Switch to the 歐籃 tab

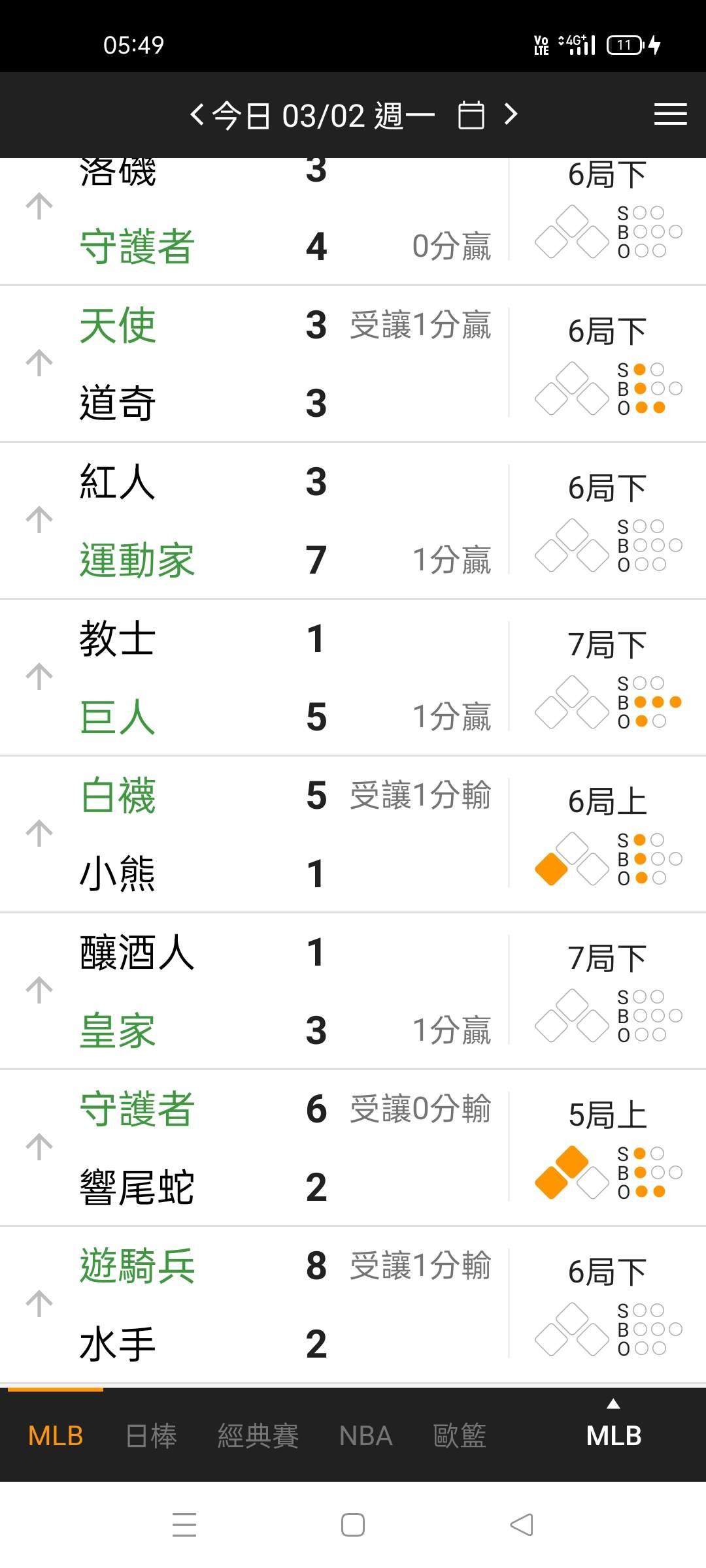[460, 1435]
